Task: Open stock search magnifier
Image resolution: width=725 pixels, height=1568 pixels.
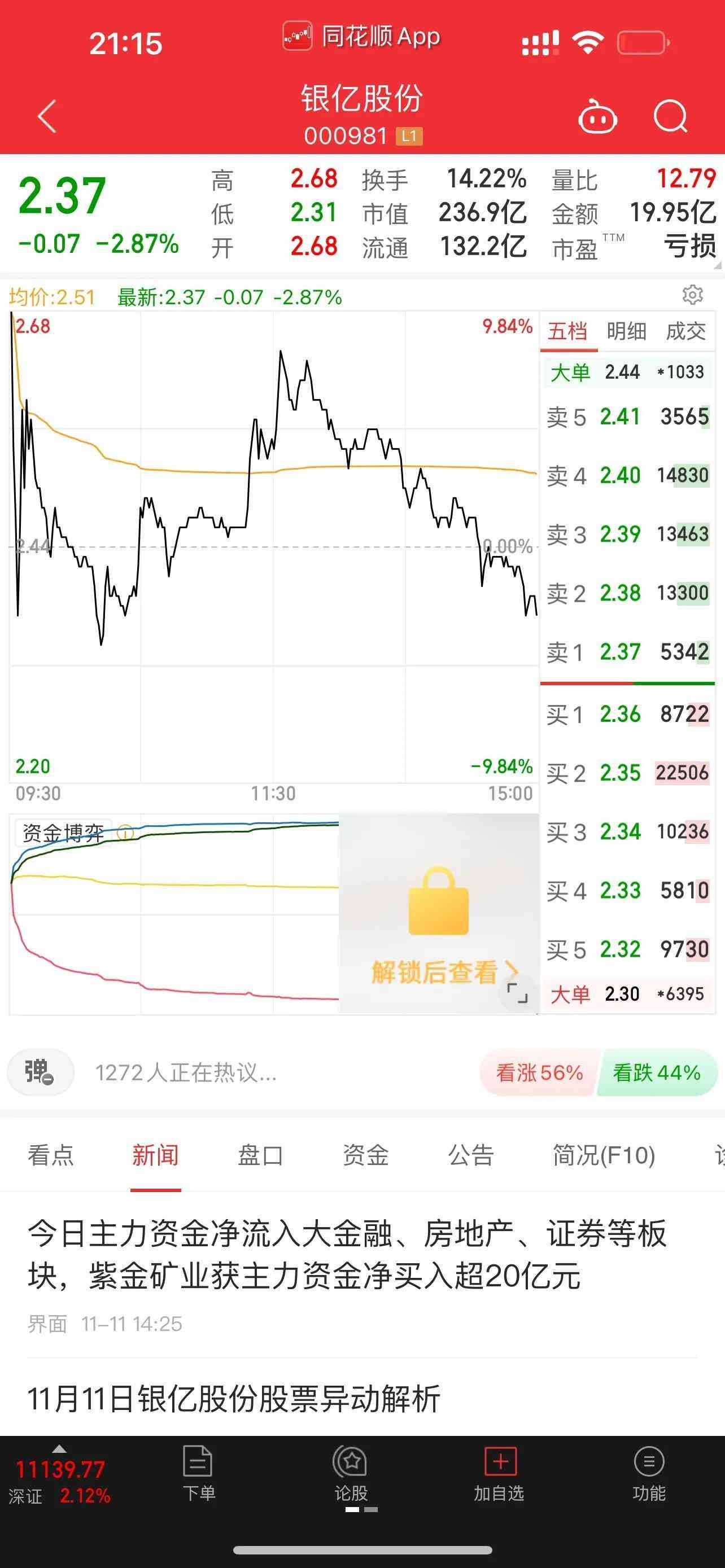Action: point(670,116)
